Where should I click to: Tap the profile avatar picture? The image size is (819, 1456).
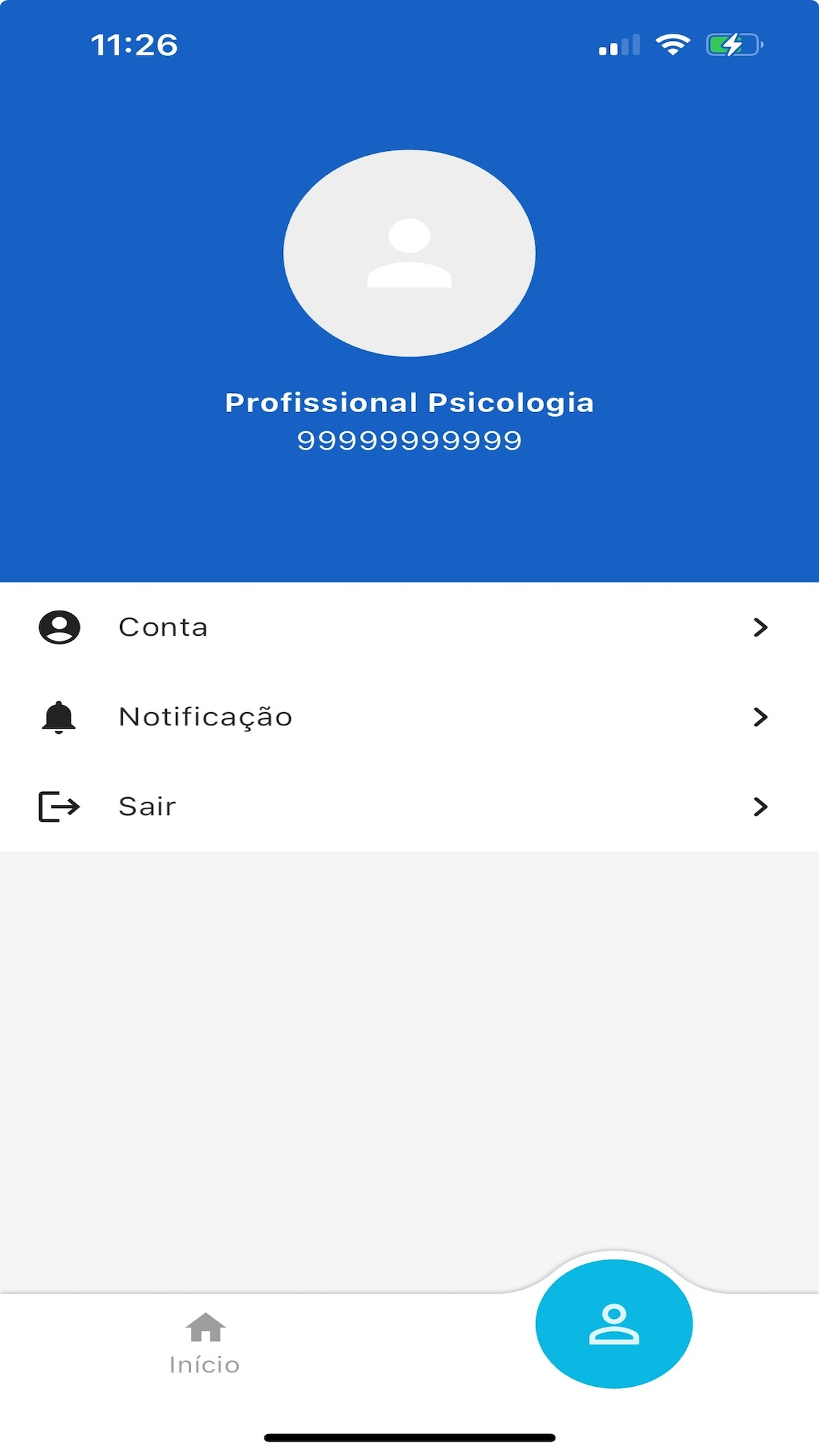pos(409,253)
